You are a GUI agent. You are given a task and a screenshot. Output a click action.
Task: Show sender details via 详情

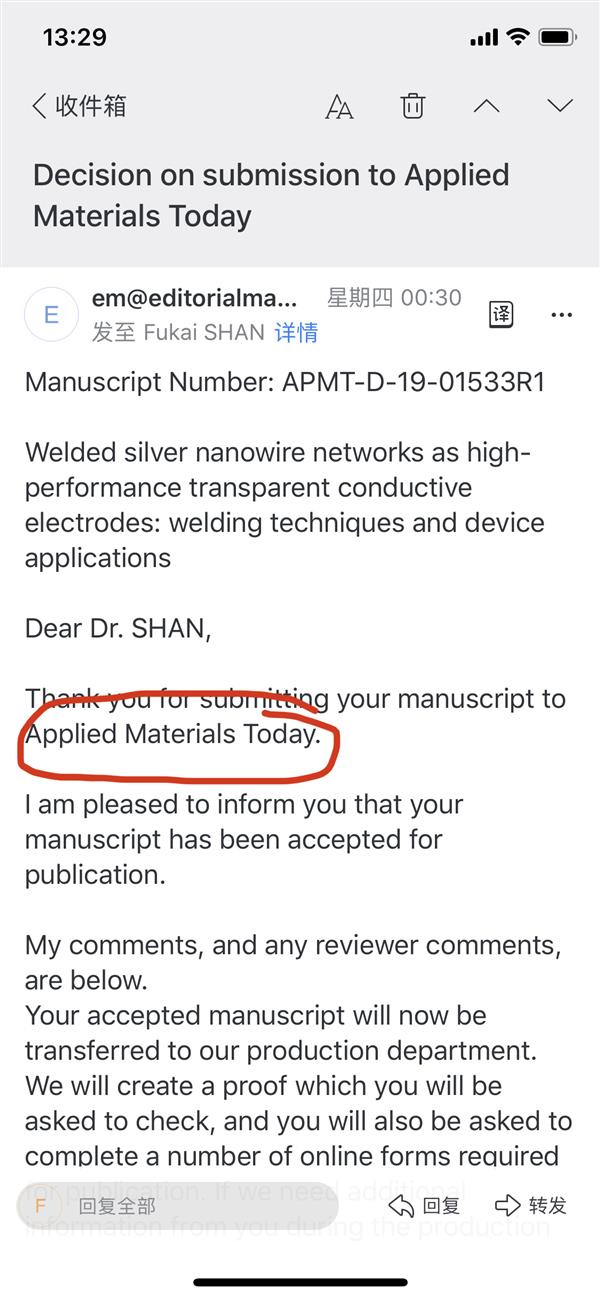coord(297,333)
